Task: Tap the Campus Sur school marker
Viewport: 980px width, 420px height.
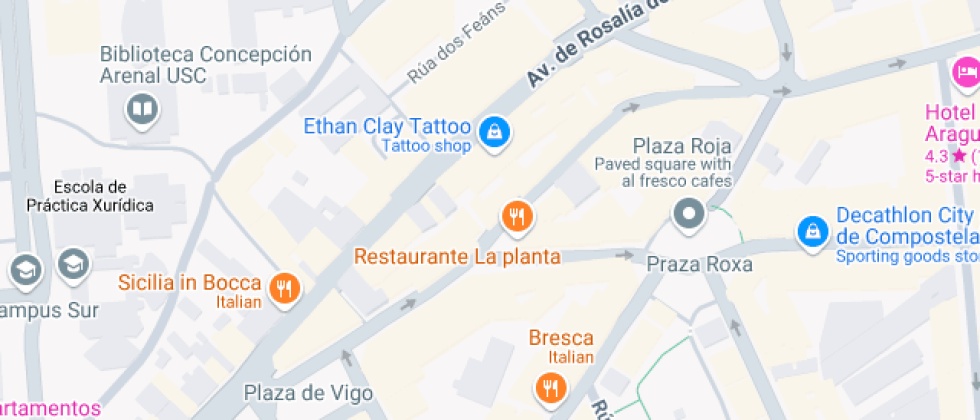Action: [25, 269]
